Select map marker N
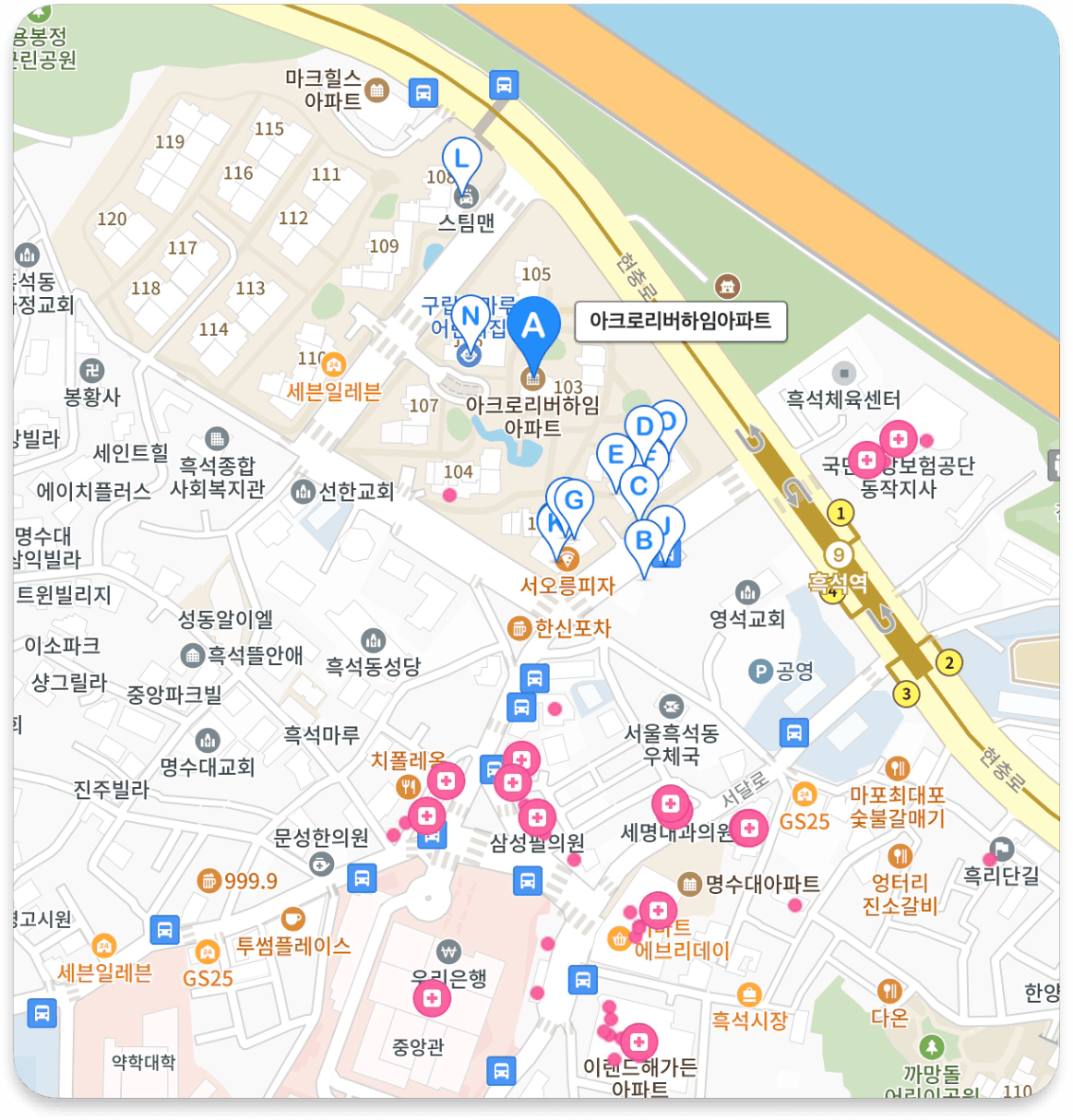This screenshot has height=1120, width=1073. pyautogui.click(x=470, y=317)
